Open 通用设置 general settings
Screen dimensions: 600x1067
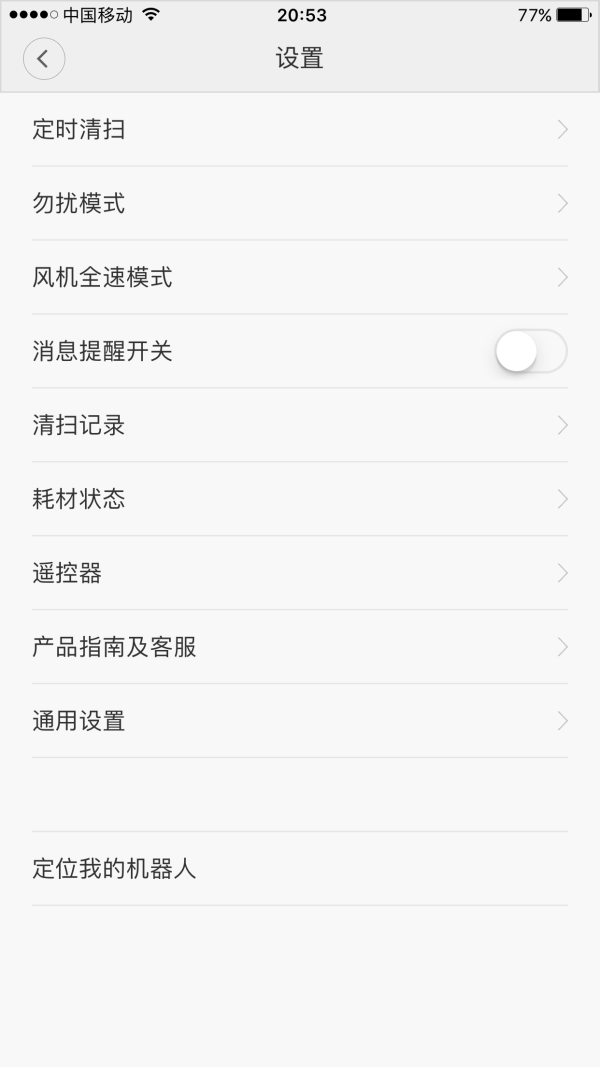coord(300,721)
